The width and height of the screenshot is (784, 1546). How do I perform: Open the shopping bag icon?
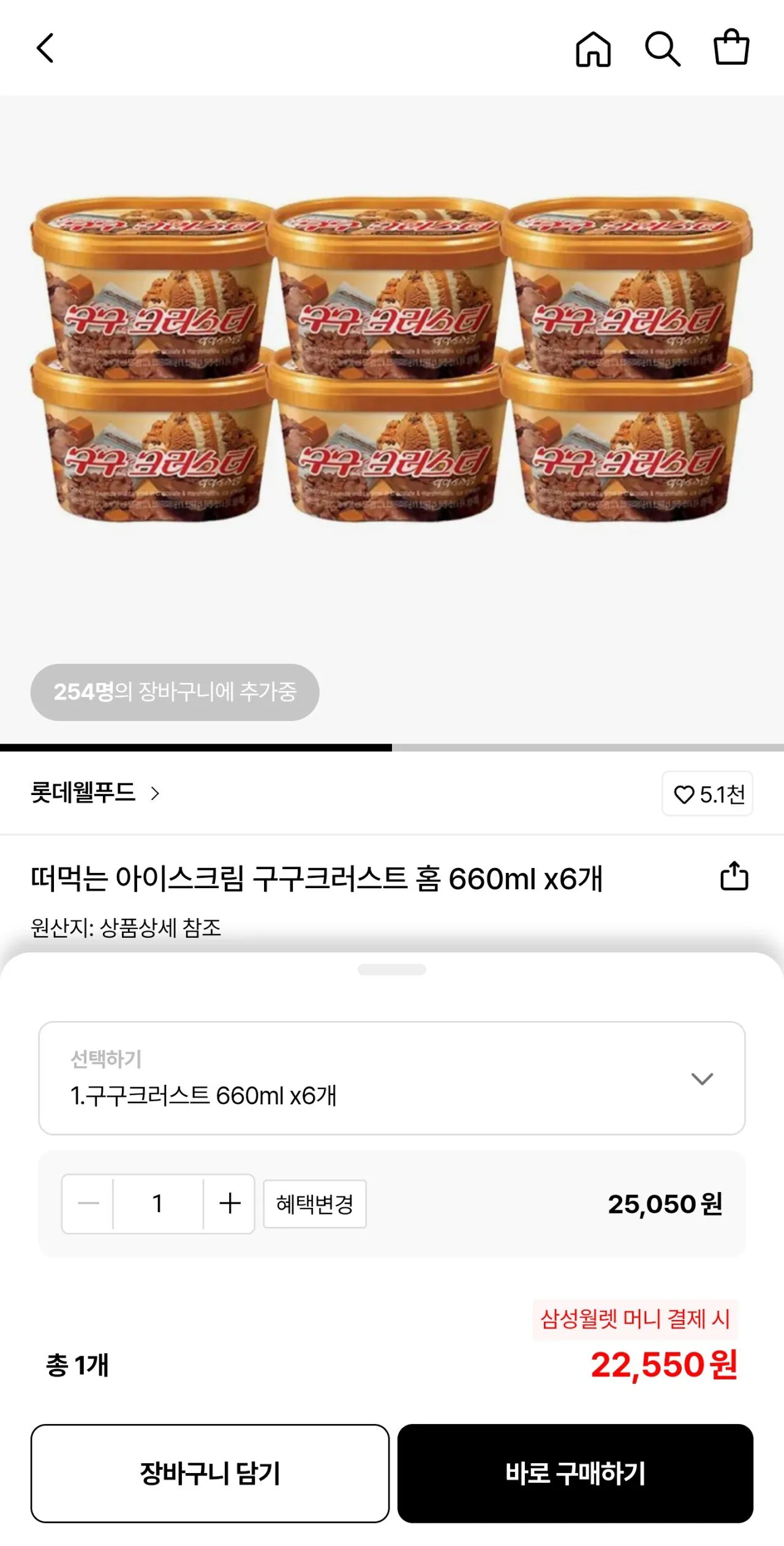point(732,49)
